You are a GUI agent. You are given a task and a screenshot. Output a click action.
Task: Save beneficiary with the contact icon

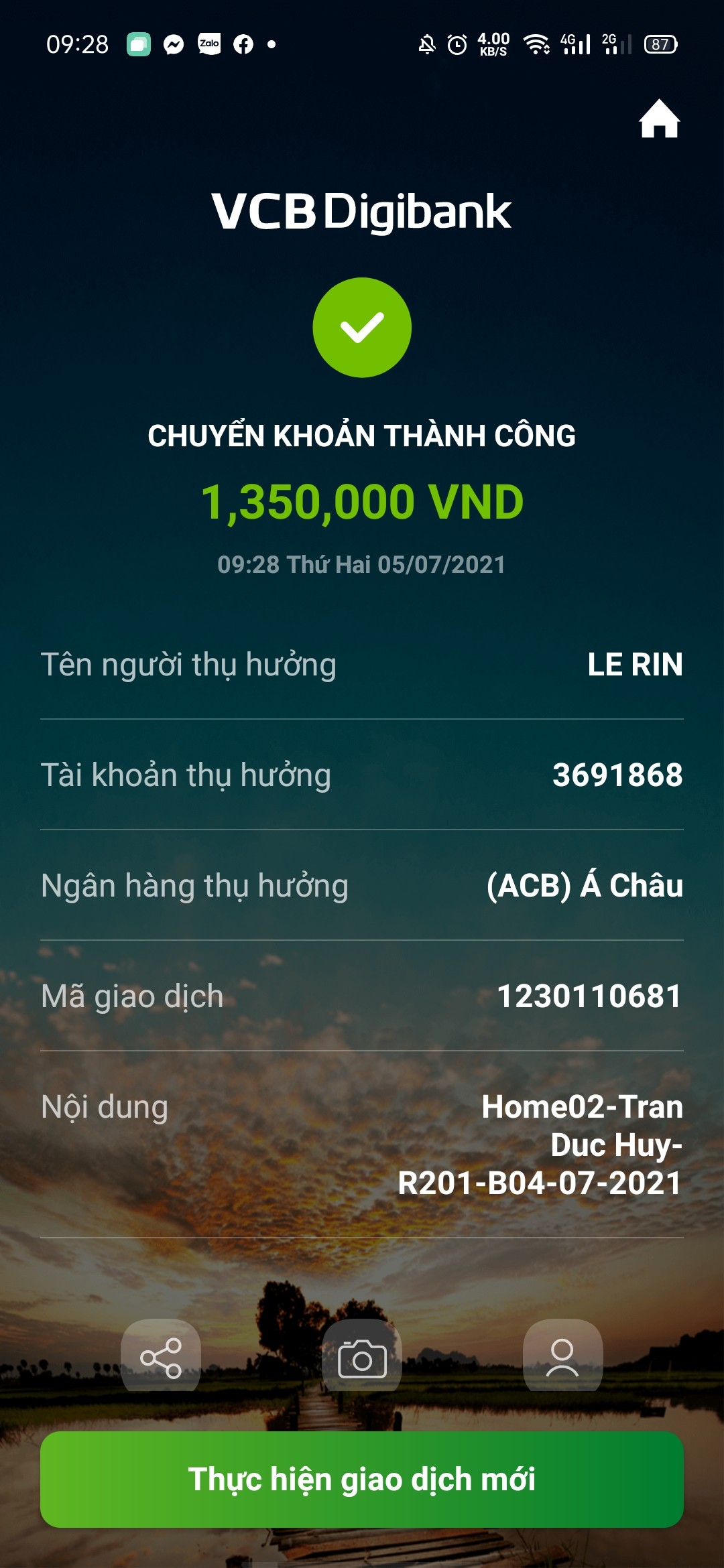[x=562, y=1357]
